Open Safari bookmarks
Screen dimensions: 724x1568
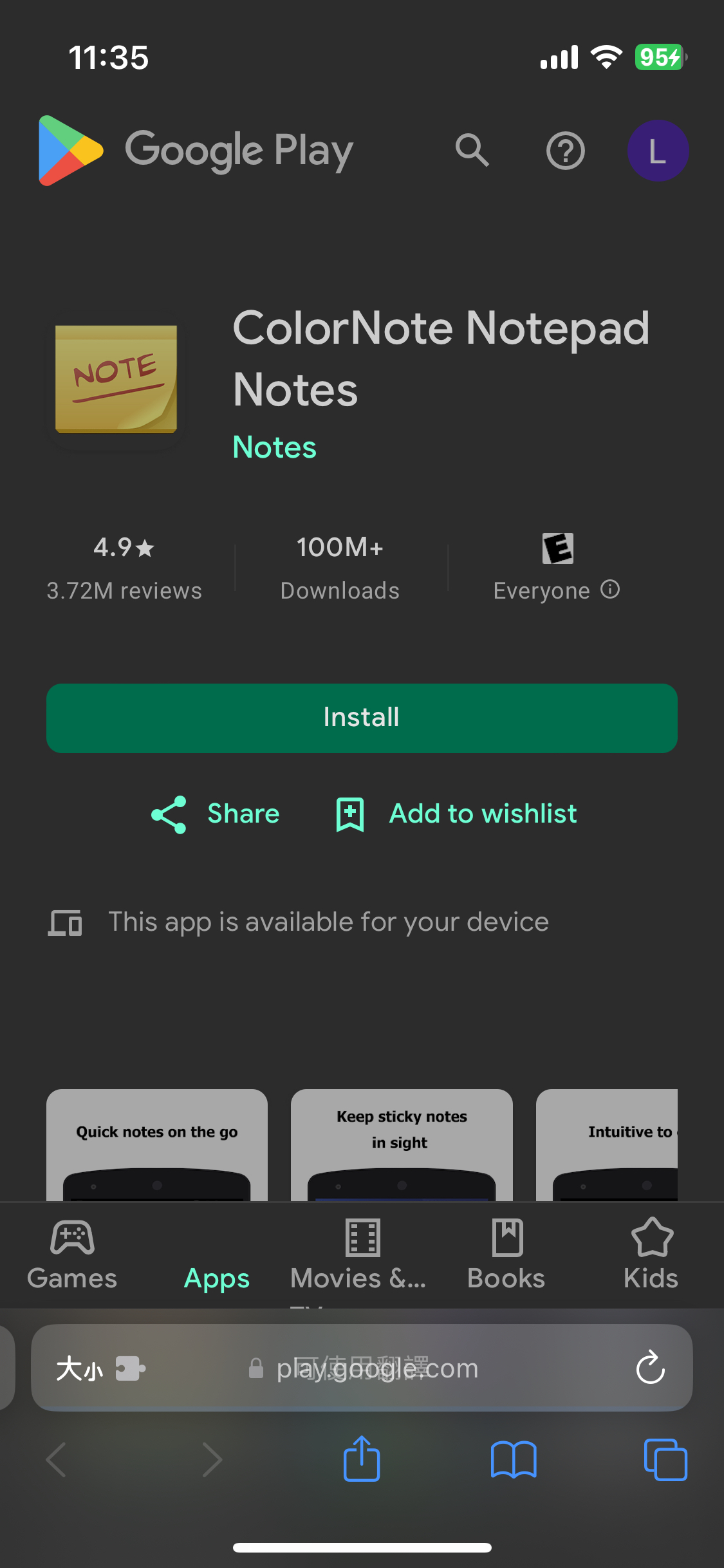513,1459
